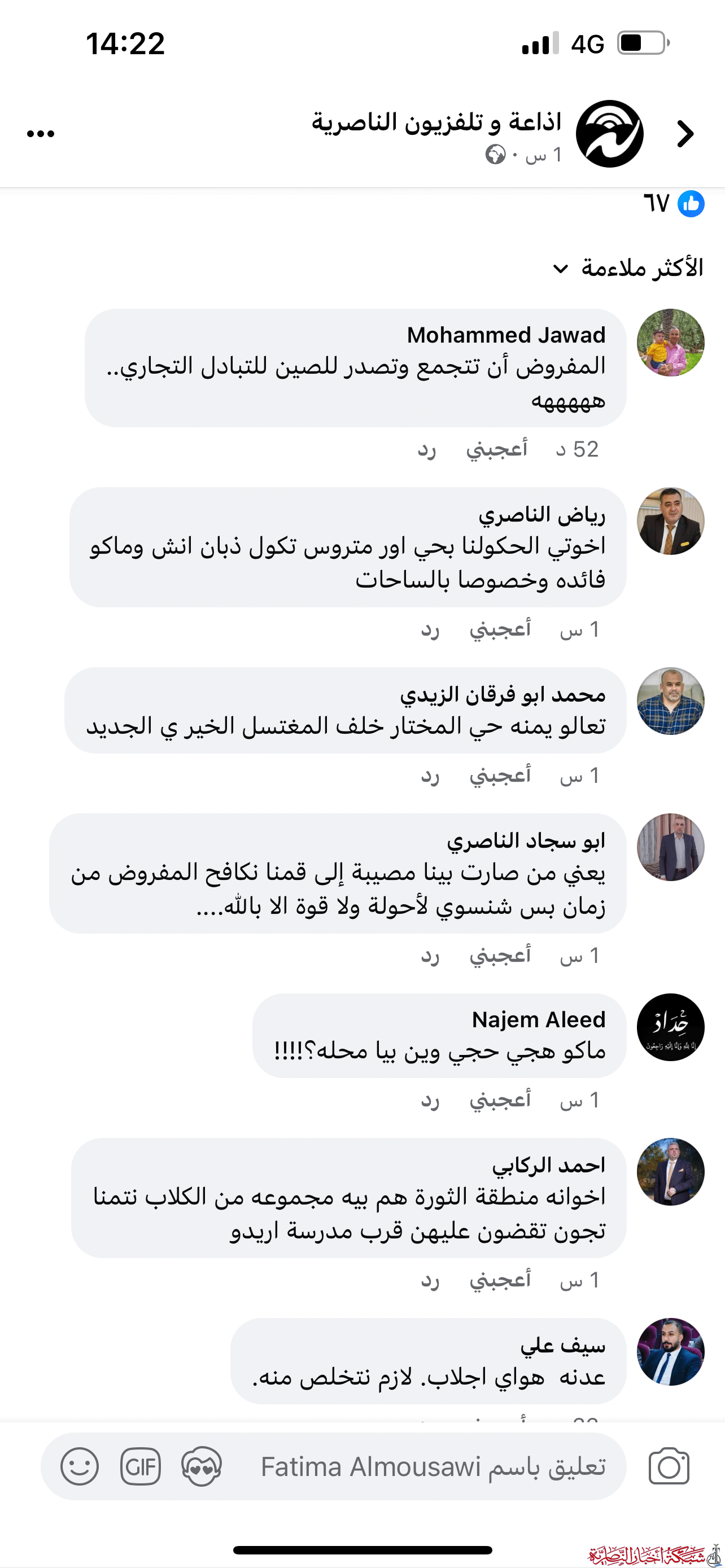Like Mohammed Jawad's comment
This screenshot has width=725, height=1568.
[x=497, y=449]
